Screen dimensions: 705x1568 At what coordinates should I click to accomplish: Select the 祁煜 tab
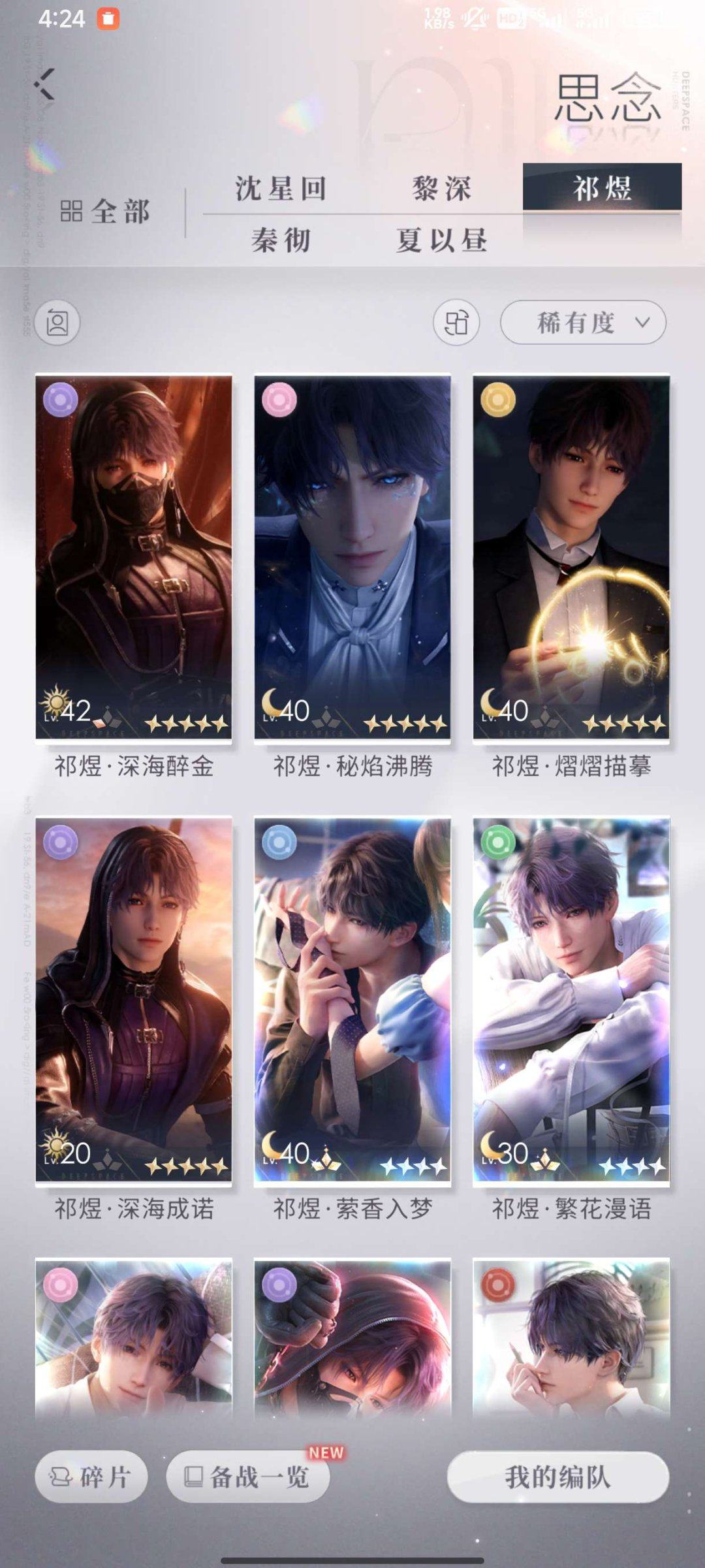click(602, 188)
